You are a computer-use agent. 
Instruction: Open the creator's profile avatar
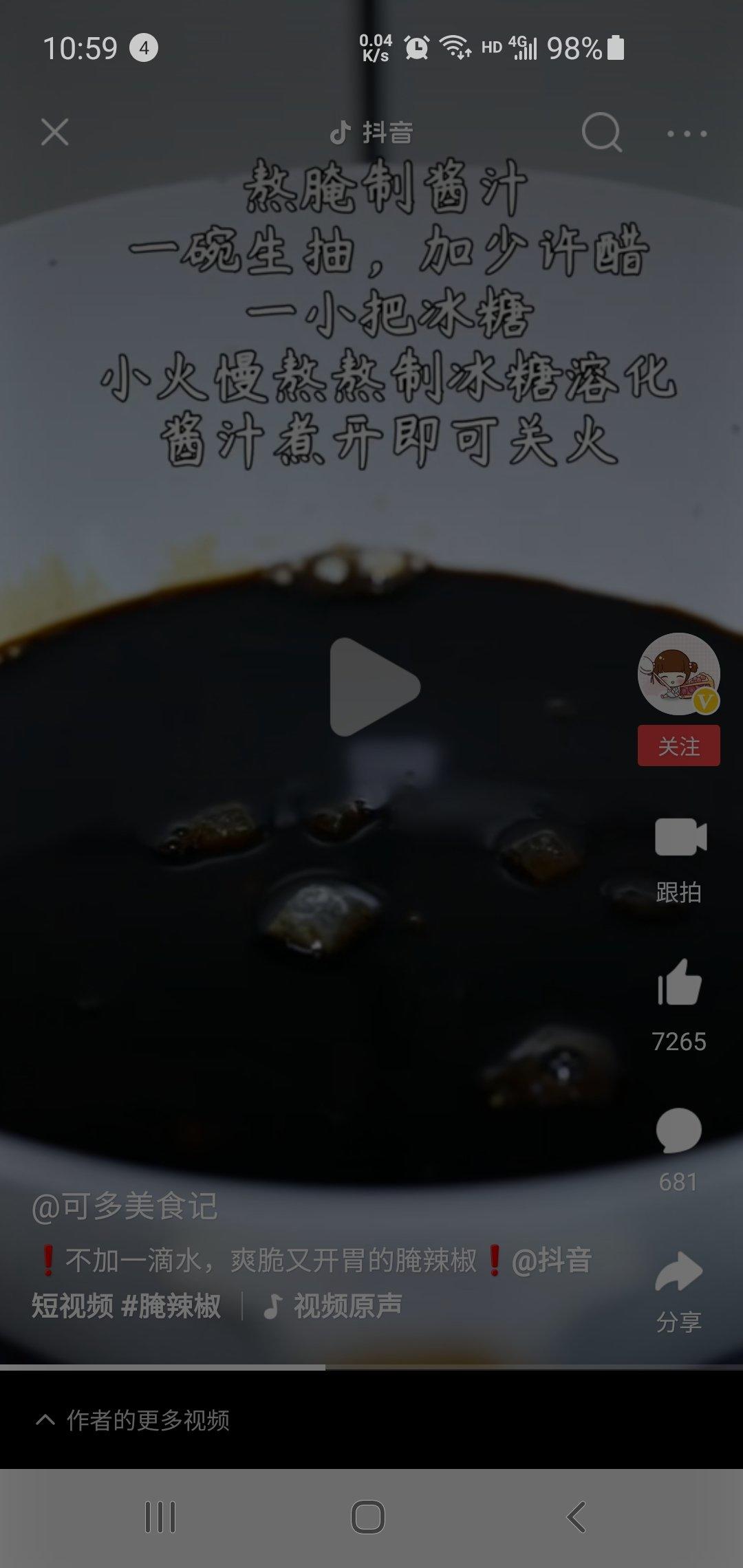coord(678,674)
